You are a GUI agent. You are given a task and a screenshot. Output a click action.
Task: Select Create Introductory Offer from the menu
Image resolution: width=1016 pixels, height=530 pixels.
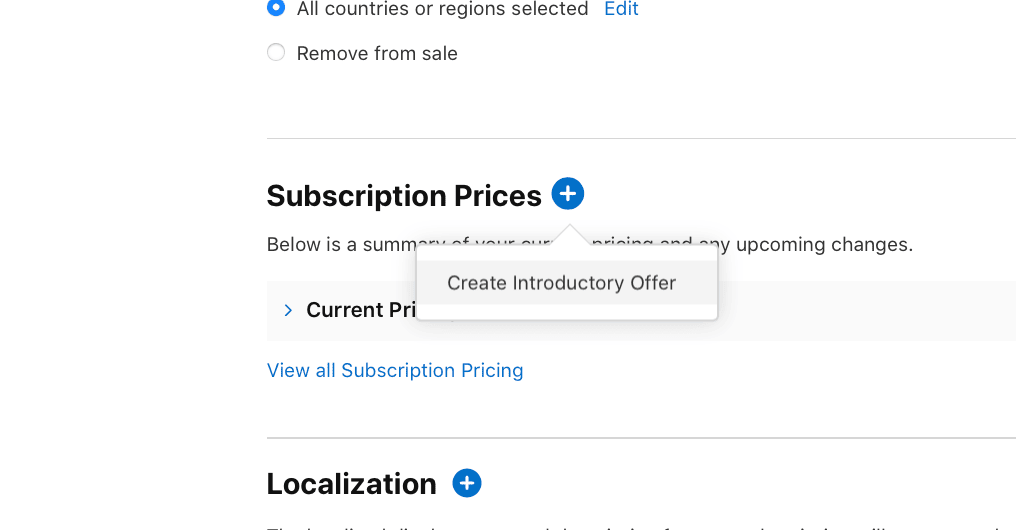pyautogui.click(x=562, y=283)
